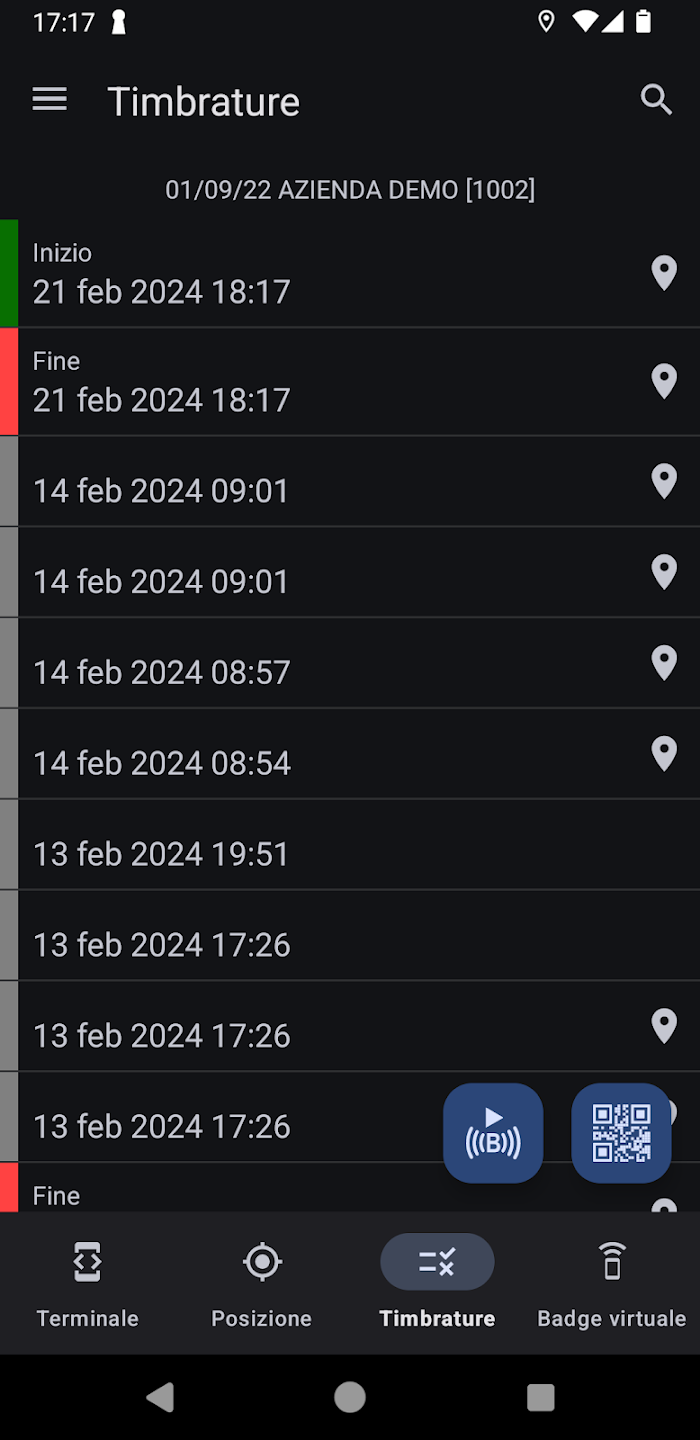Open the Badge virtuale tab
This screenshot has height=1440, width=700.
(612, 1284)
